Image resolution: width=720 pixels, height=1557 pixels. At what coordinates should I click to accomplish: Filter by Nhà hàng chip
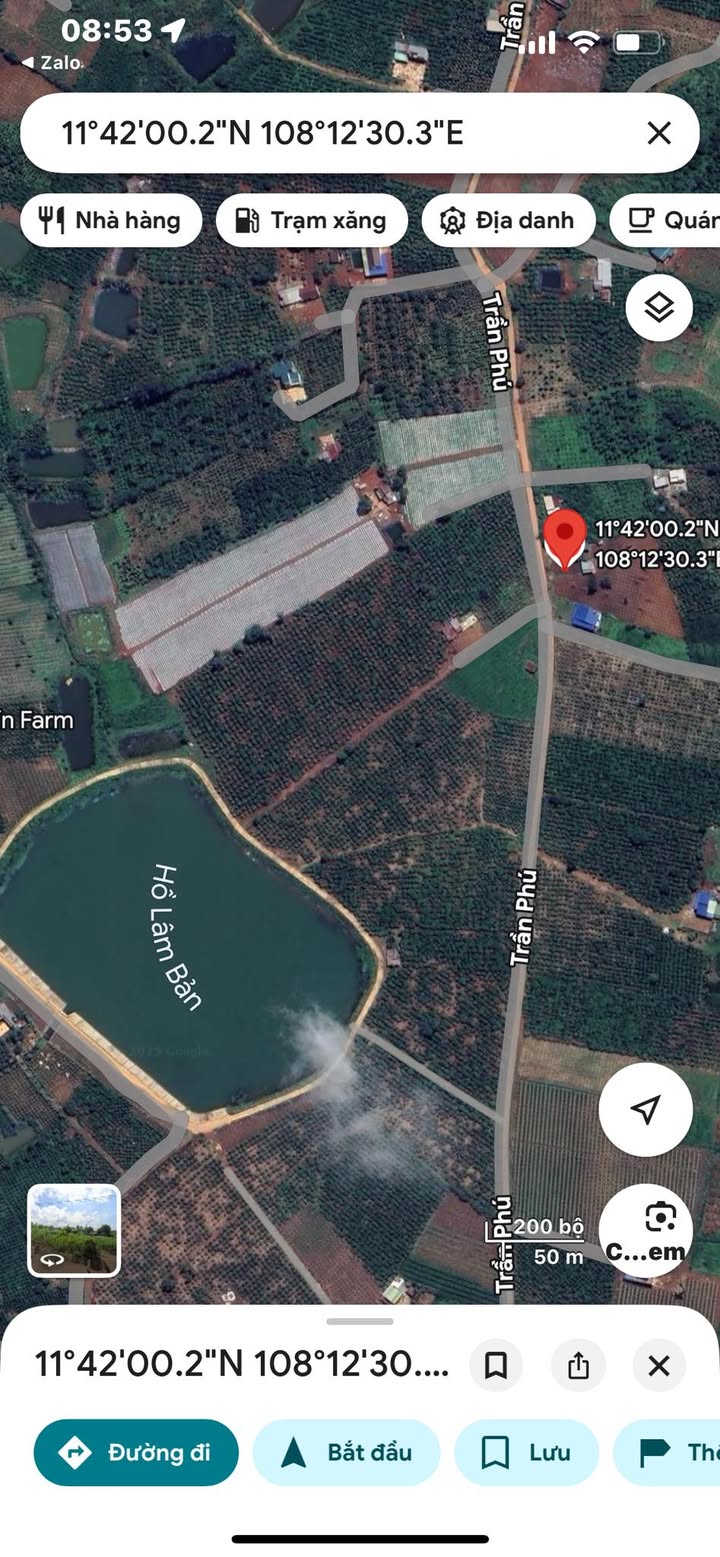pyautogui.click(x=111, y=220)
